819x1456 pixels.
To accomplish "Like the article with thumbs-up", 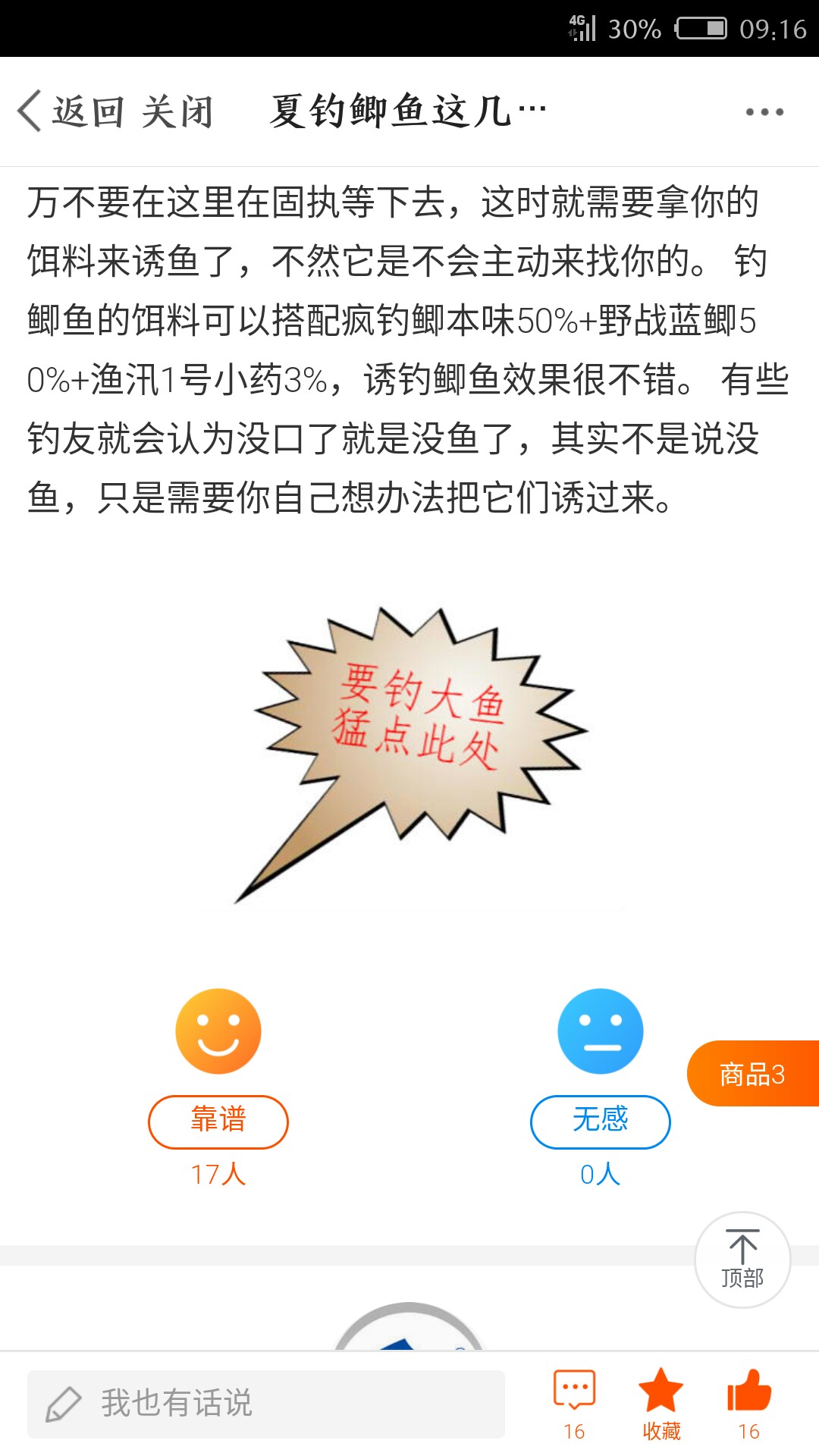I will [x=748, y=1404].
